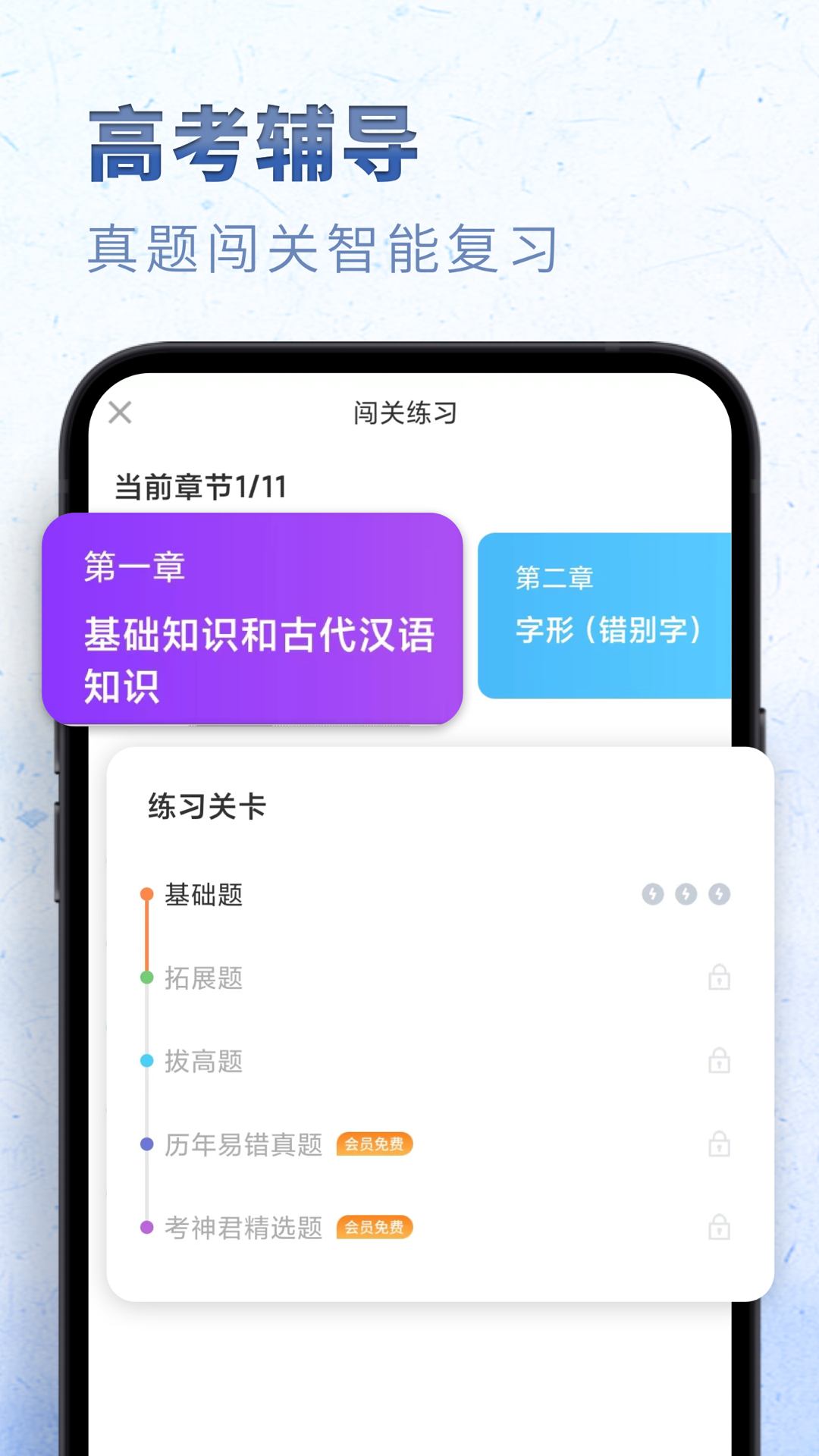Select the purple dot next to 历年易错真题
The image size is (819, 1456).
click(146, 1145)
